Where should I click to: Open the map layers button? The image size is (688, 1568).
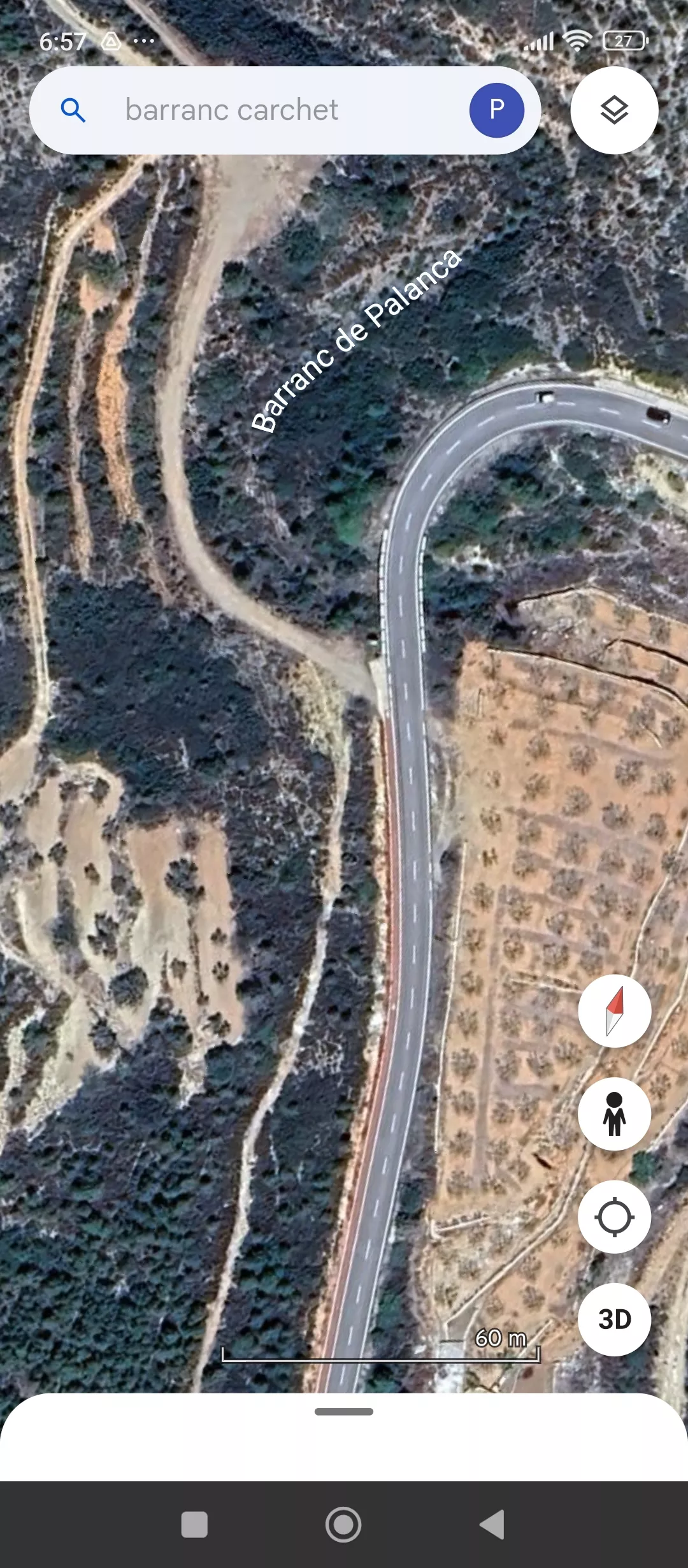[614, 110]
